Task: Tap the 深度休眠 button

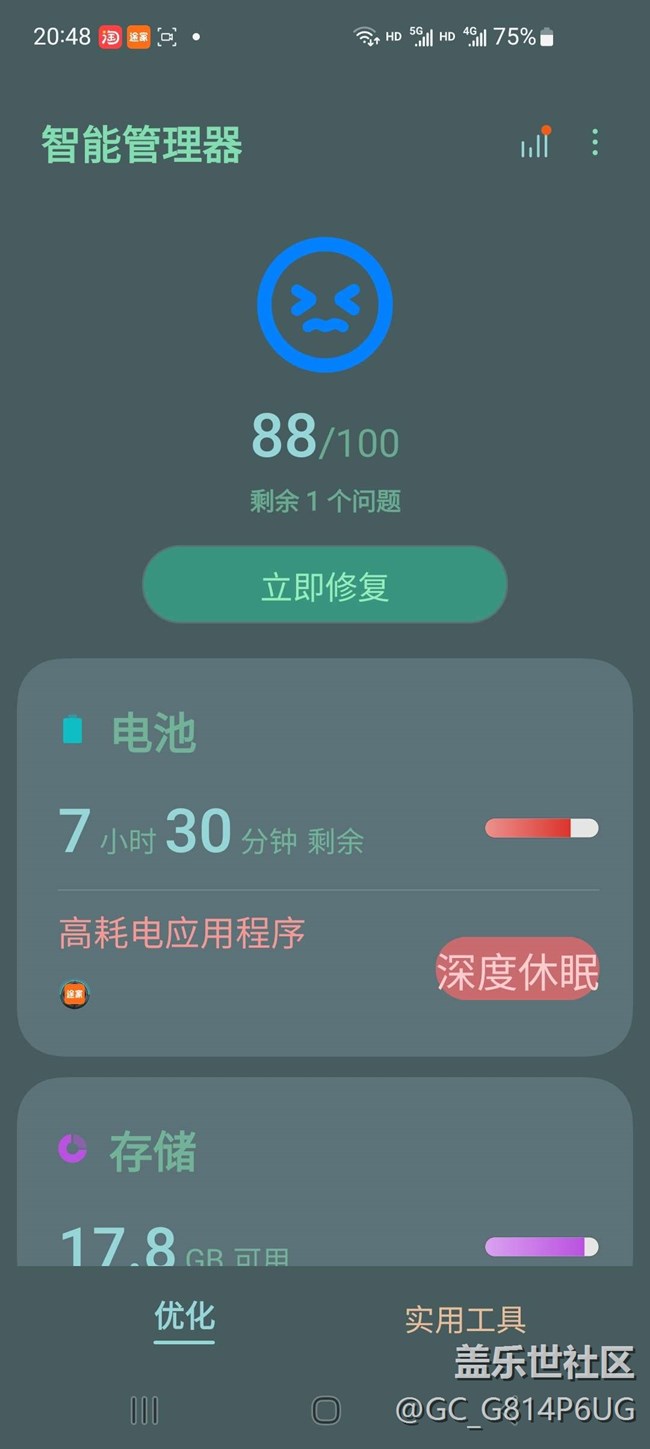Action: click(x=517, y=971)
